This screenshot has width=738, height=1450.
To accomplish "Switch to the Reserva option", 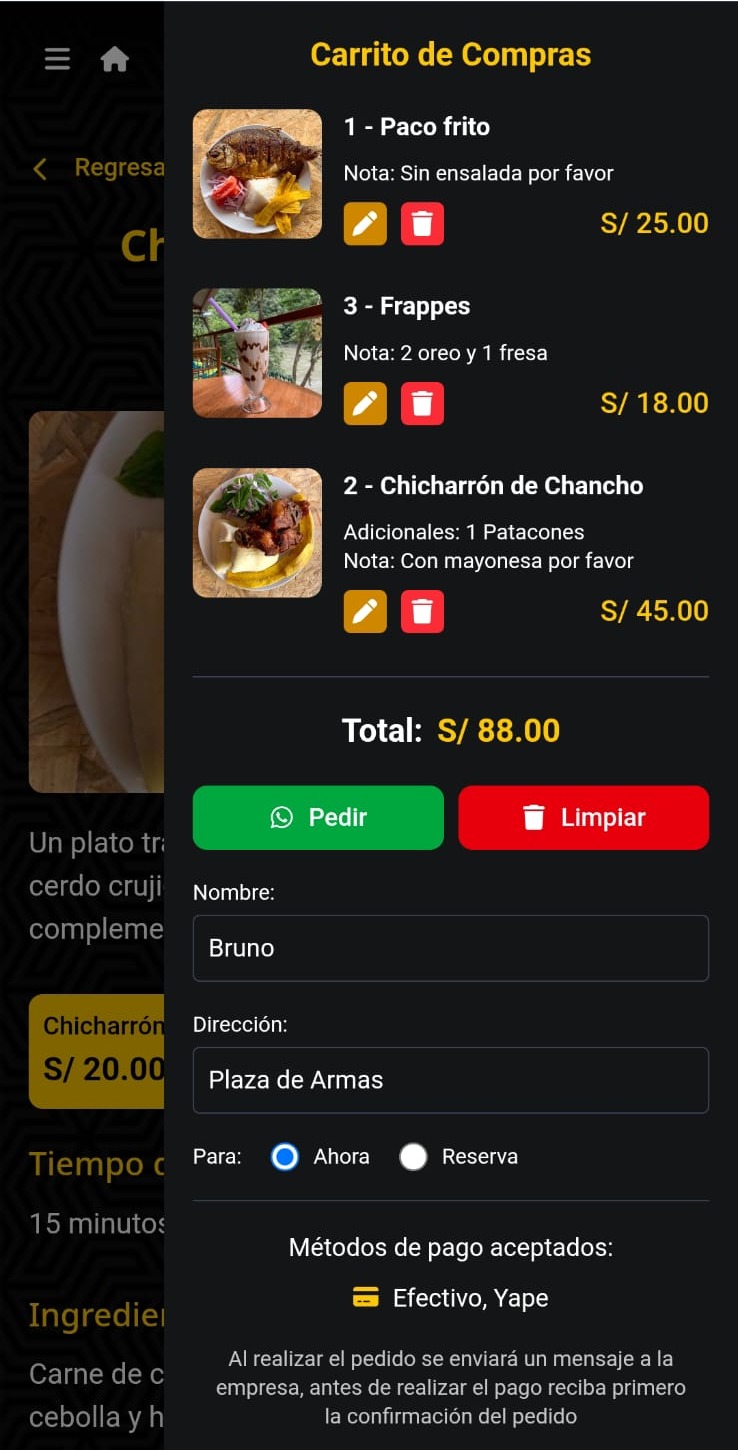I will click(414, 1157).
